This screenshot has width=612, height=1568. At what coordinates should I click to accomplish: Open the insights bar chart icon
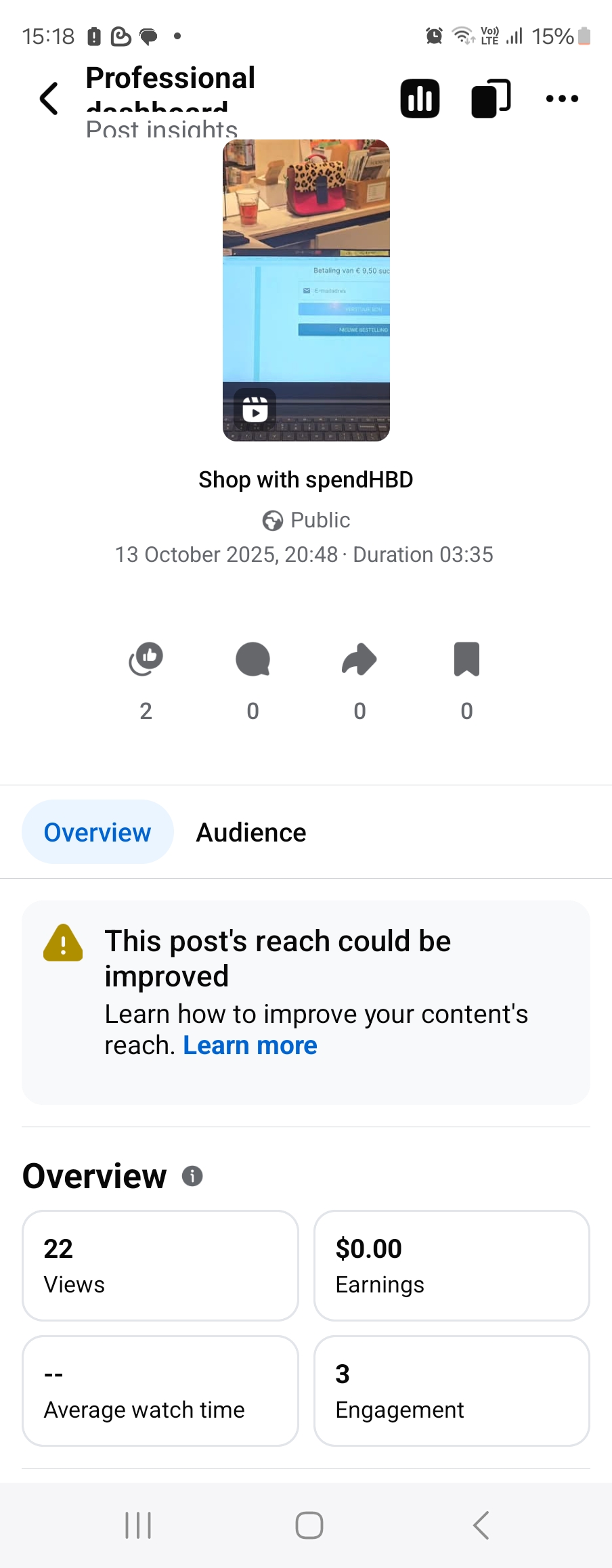420,99
